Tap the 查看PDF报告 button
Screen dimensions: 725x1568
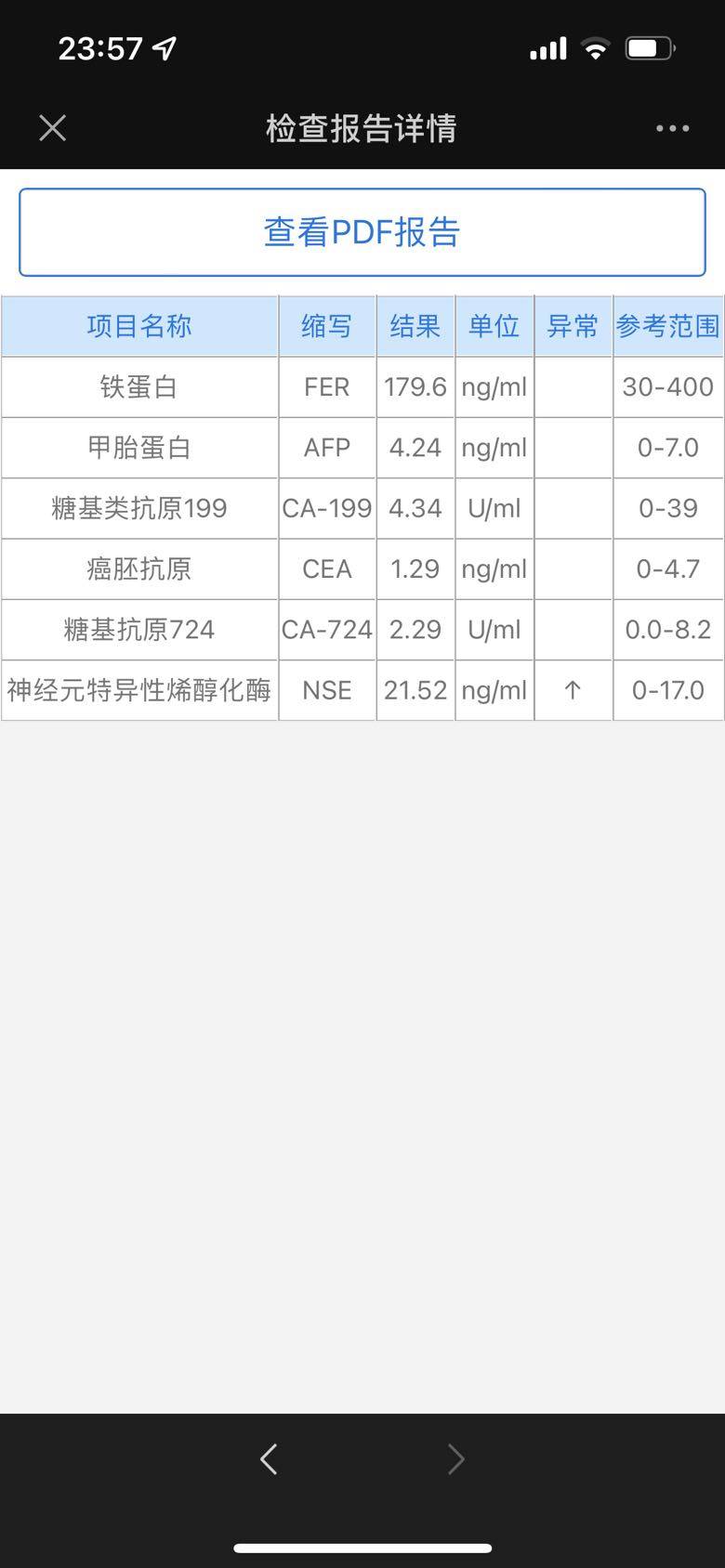tap(362, 232)
